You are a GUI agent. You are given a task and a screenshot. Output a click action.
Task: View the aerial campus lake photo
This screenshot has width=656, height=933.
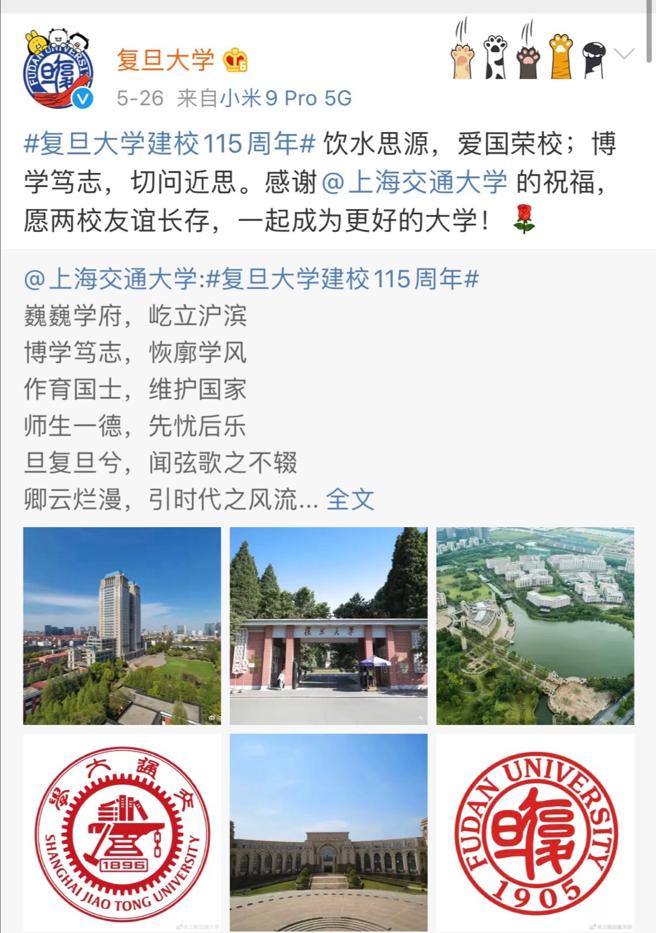click(535, 626)
